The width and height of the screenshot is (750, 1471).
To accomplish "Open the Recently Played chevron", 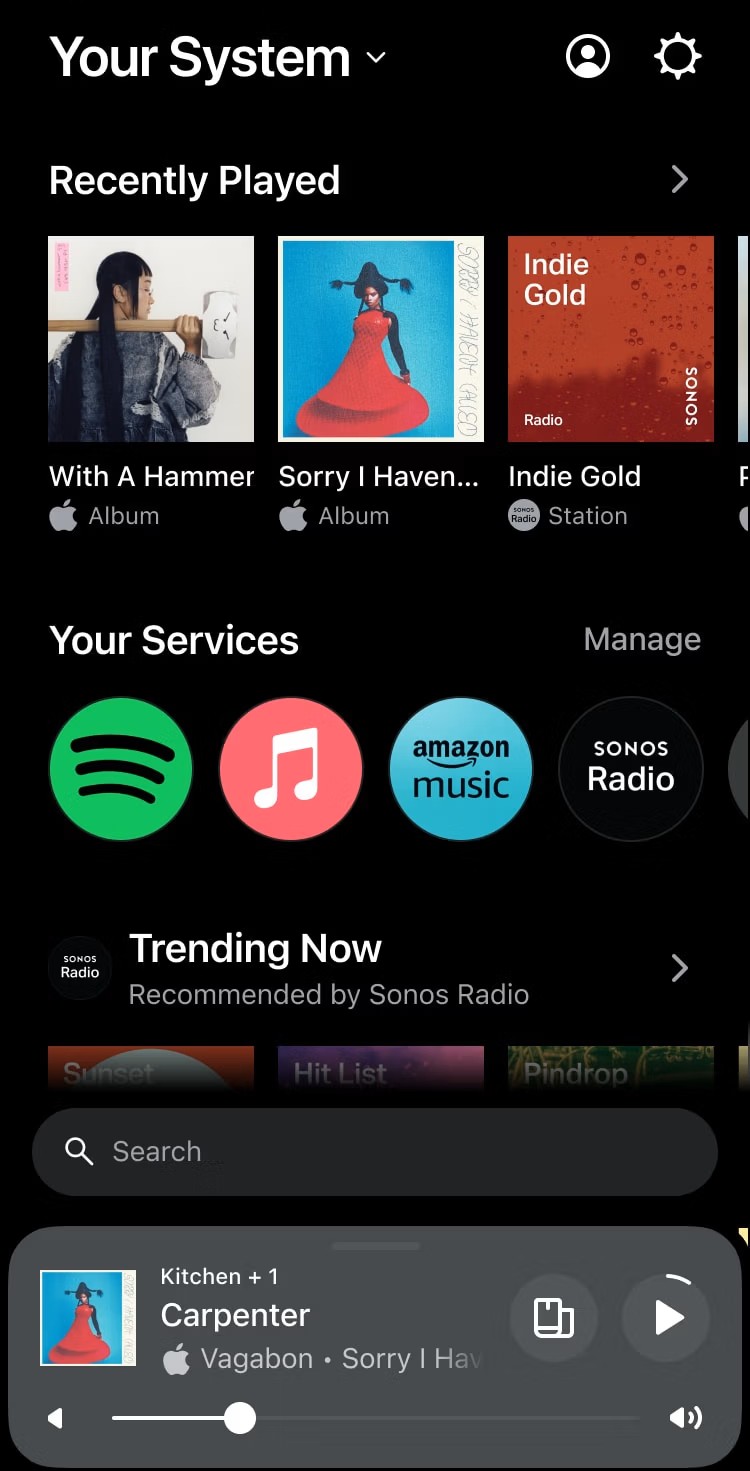I will tap(679, 180).
